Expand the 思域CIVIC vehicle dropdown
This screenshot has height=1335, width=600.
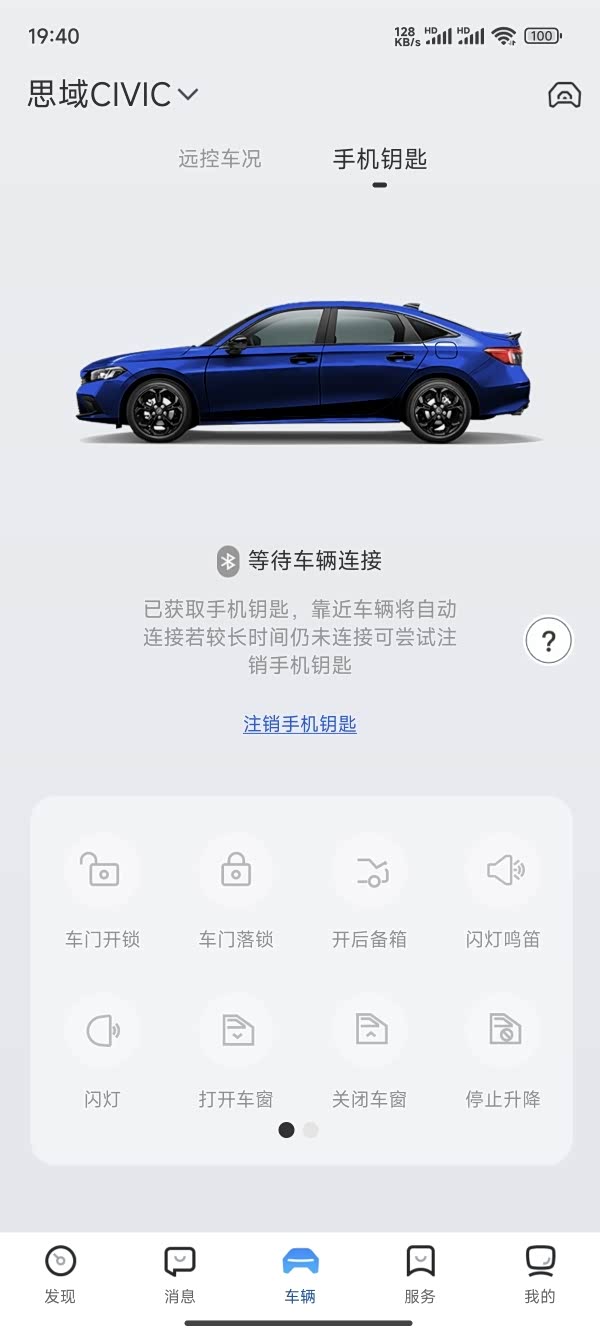113,95
